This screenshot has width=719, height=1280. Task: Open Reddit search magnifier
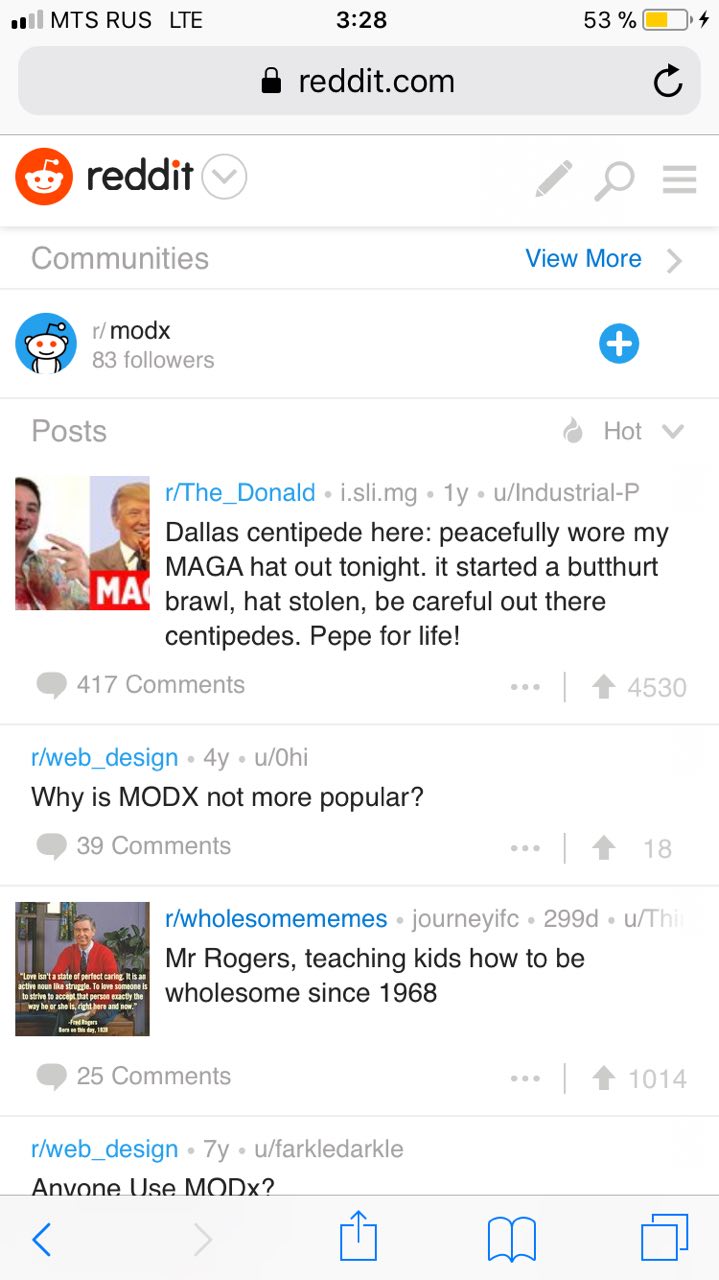(x=613, y=180)
